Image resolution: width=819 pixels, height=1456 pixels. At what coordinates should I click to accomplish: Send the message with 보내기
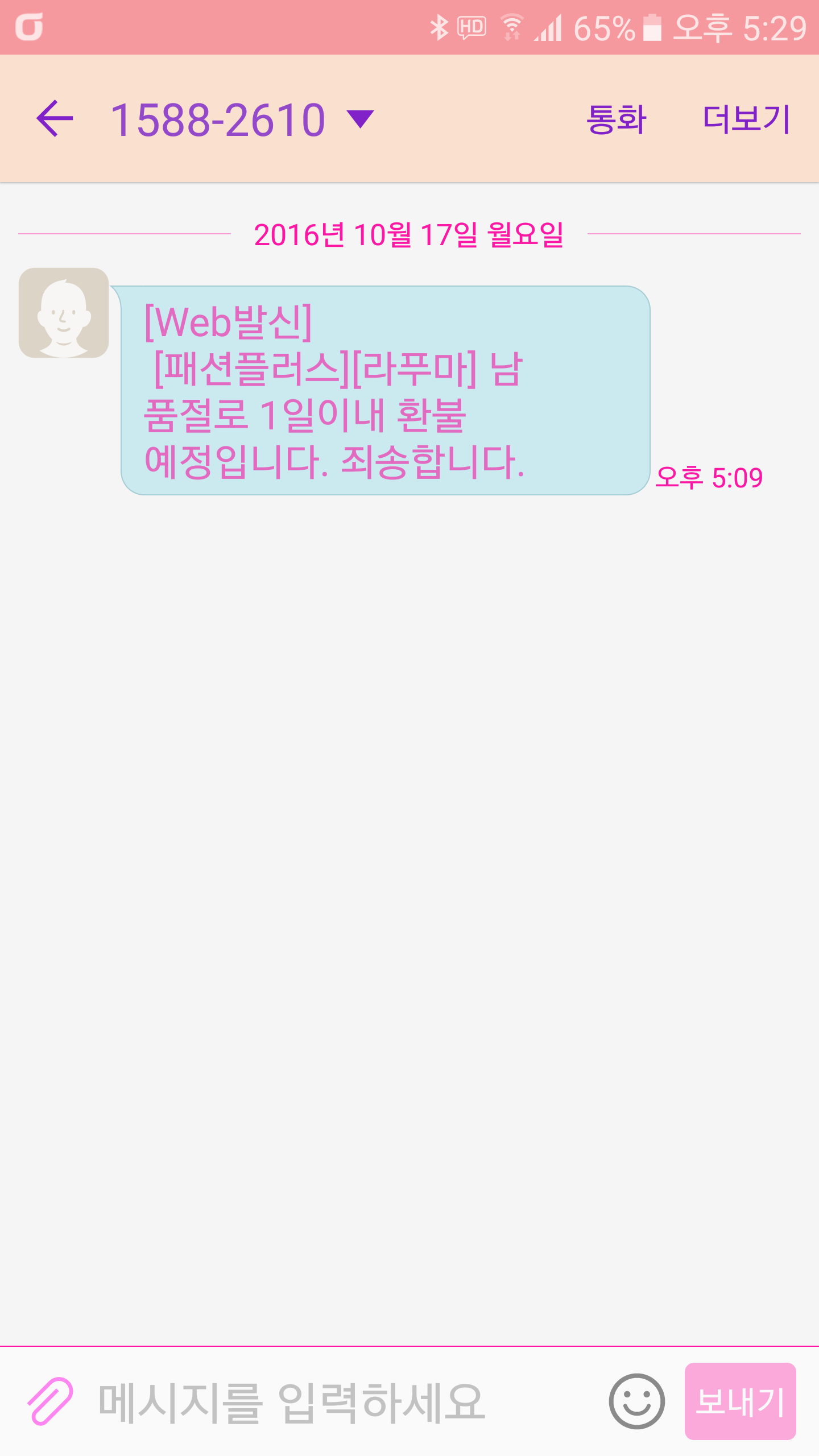pyautogui.click(x=740, y=1401)
